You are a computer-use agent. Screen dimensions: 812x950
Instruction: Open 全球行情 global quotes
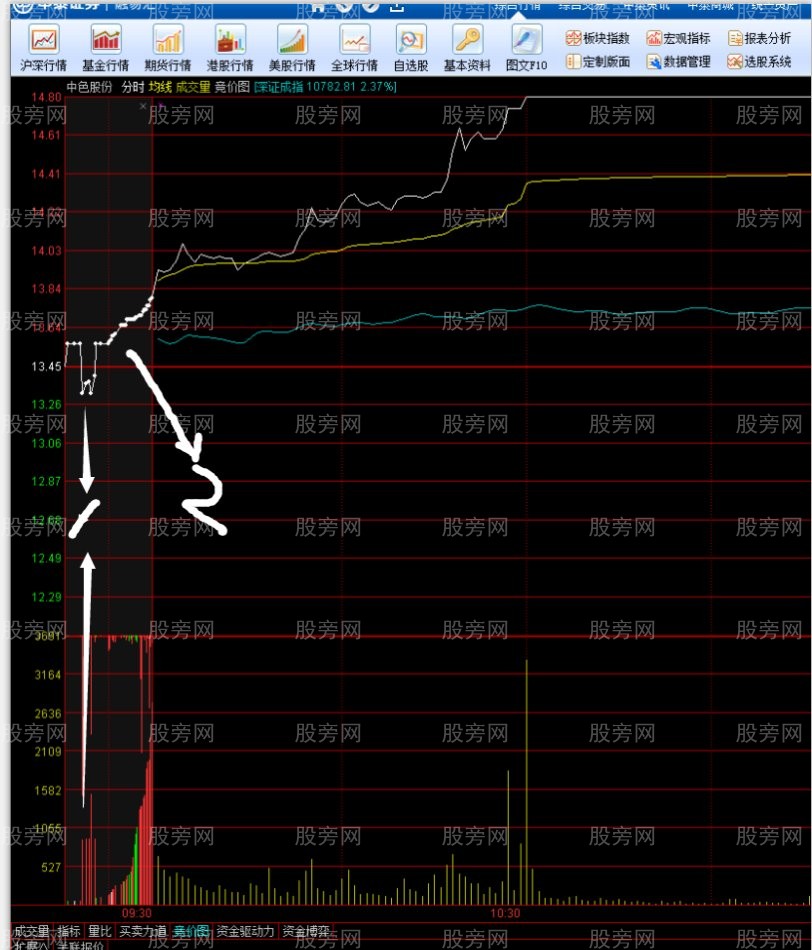pyautogui.click(x=354, y=48)
